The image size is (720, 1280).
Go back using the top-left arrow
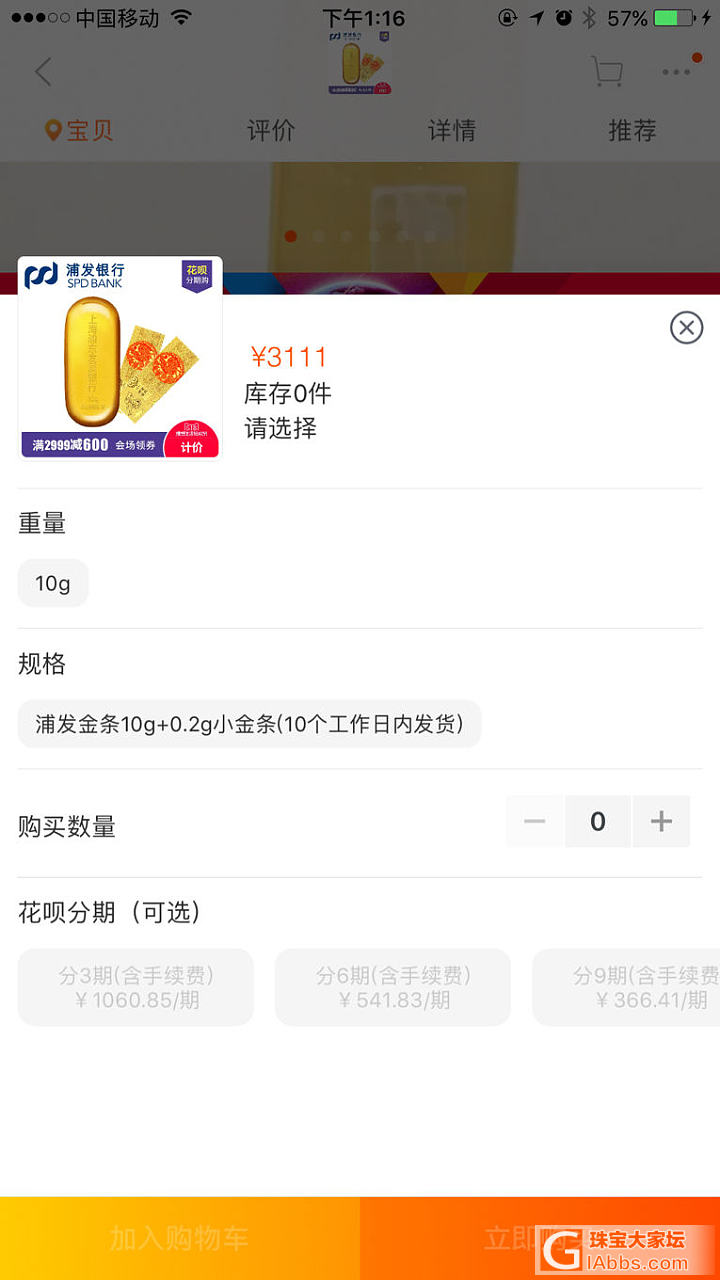click(x=43, y=72)
